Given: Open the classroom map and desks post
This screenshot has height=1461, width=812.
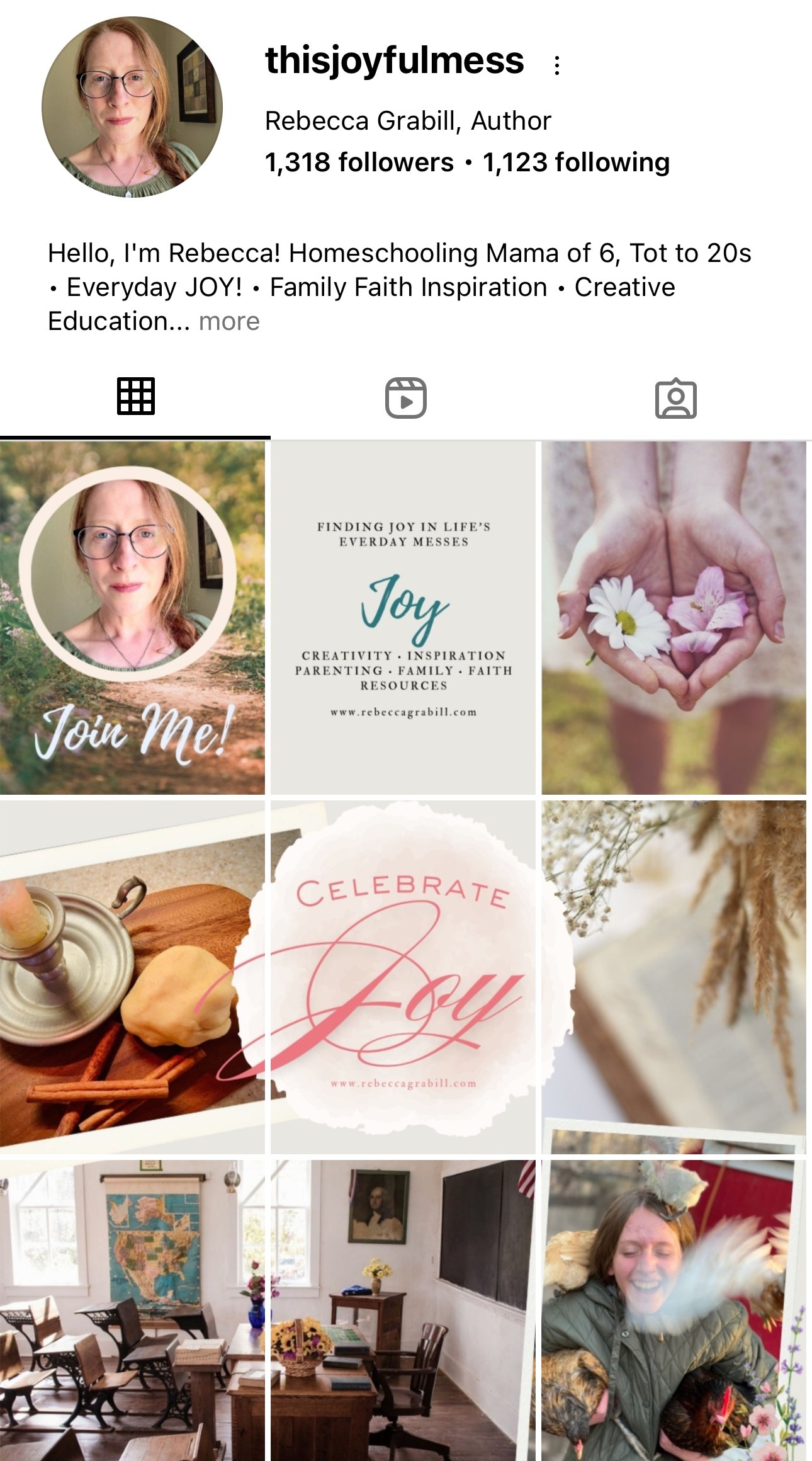Looking at the screenshot, I should pyautogui.click(x=132, y=1310).
